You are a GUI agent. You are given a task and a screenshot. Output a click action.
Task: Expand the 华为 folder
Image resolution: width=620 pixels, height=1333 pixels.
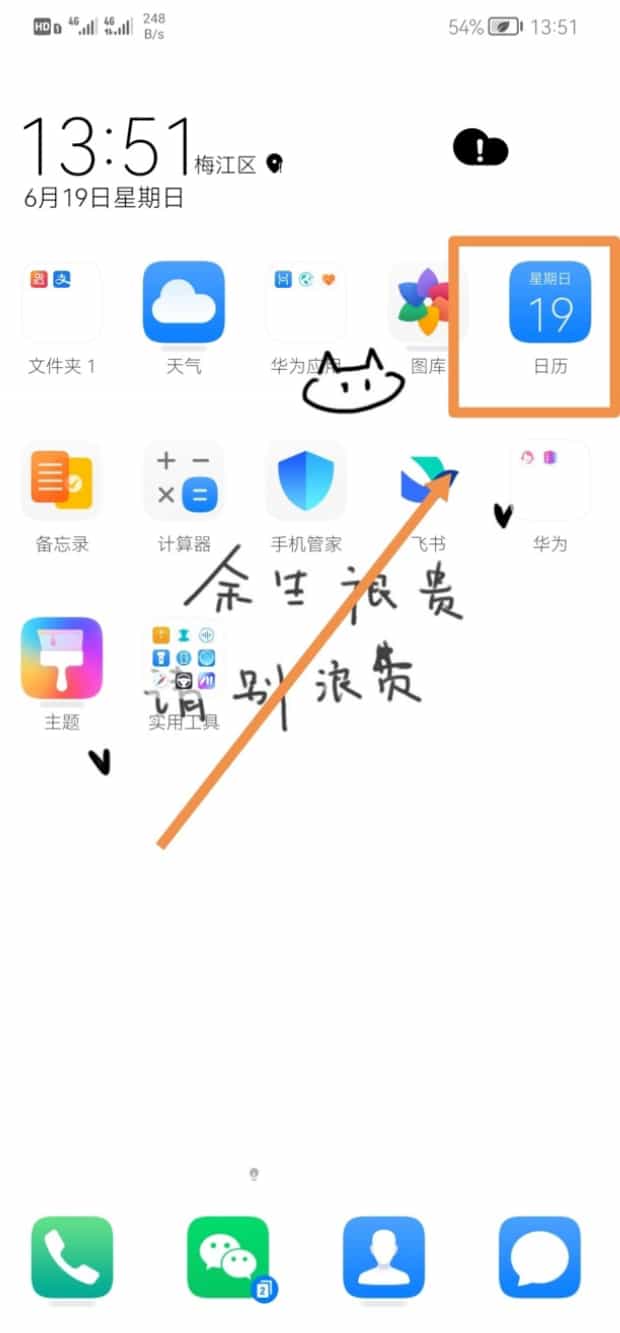[x=550, y=481]
